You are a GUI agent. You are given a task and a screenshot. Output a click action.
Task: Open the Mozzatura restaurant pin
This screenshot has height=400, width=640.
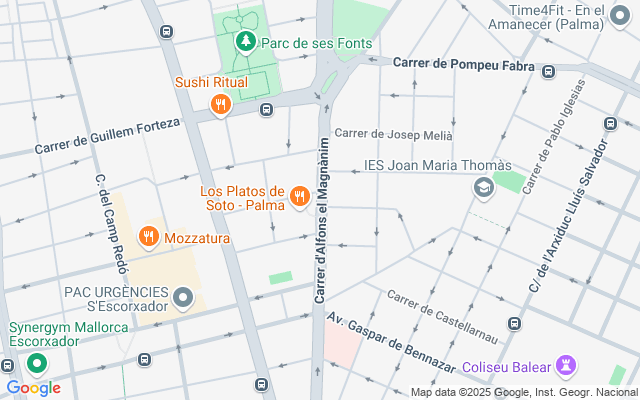tap(149, 238)
